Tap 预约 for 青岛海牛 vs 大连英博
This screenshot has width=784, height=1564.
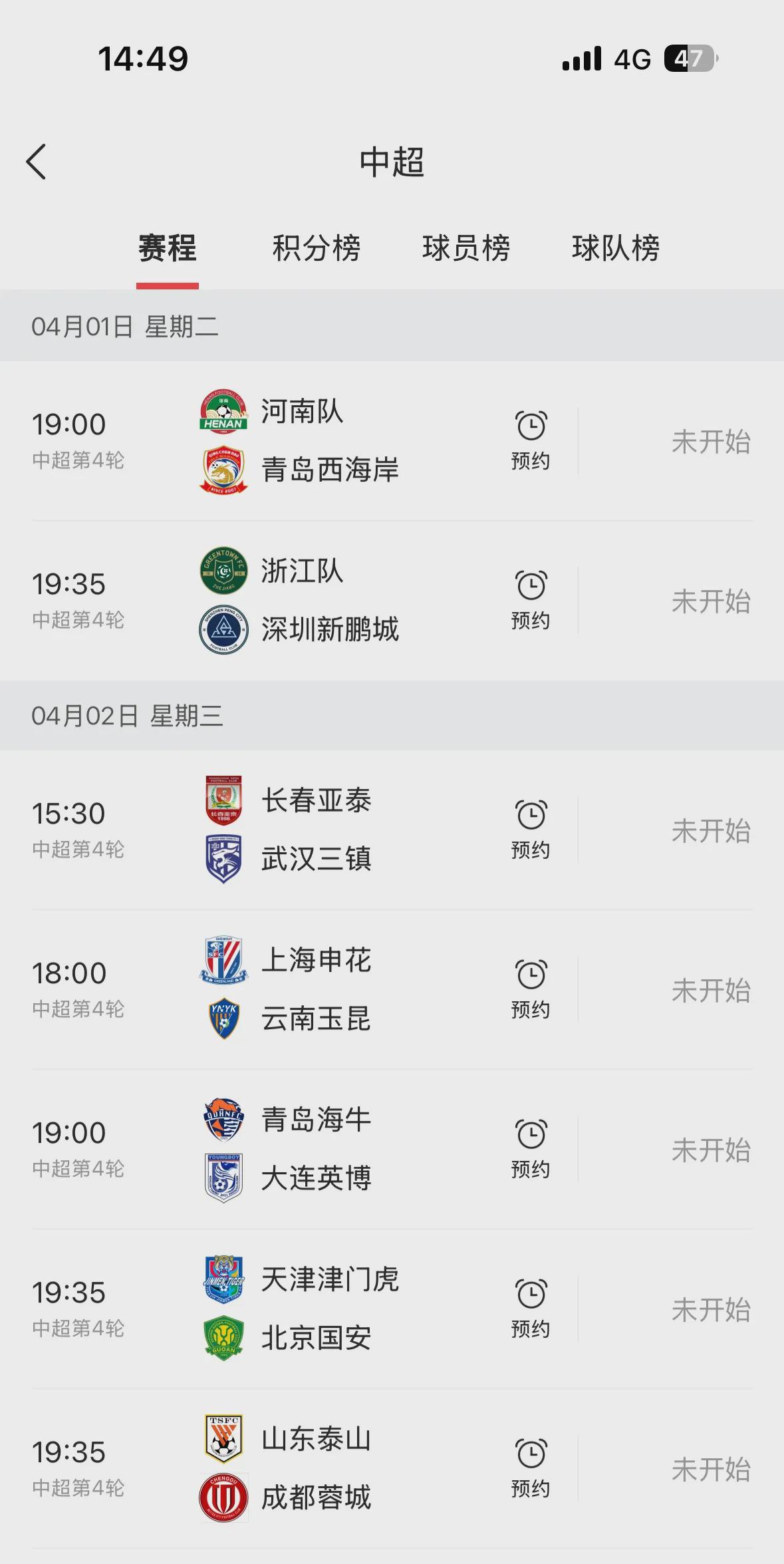pyautogui.click(x=531, y=1150)
